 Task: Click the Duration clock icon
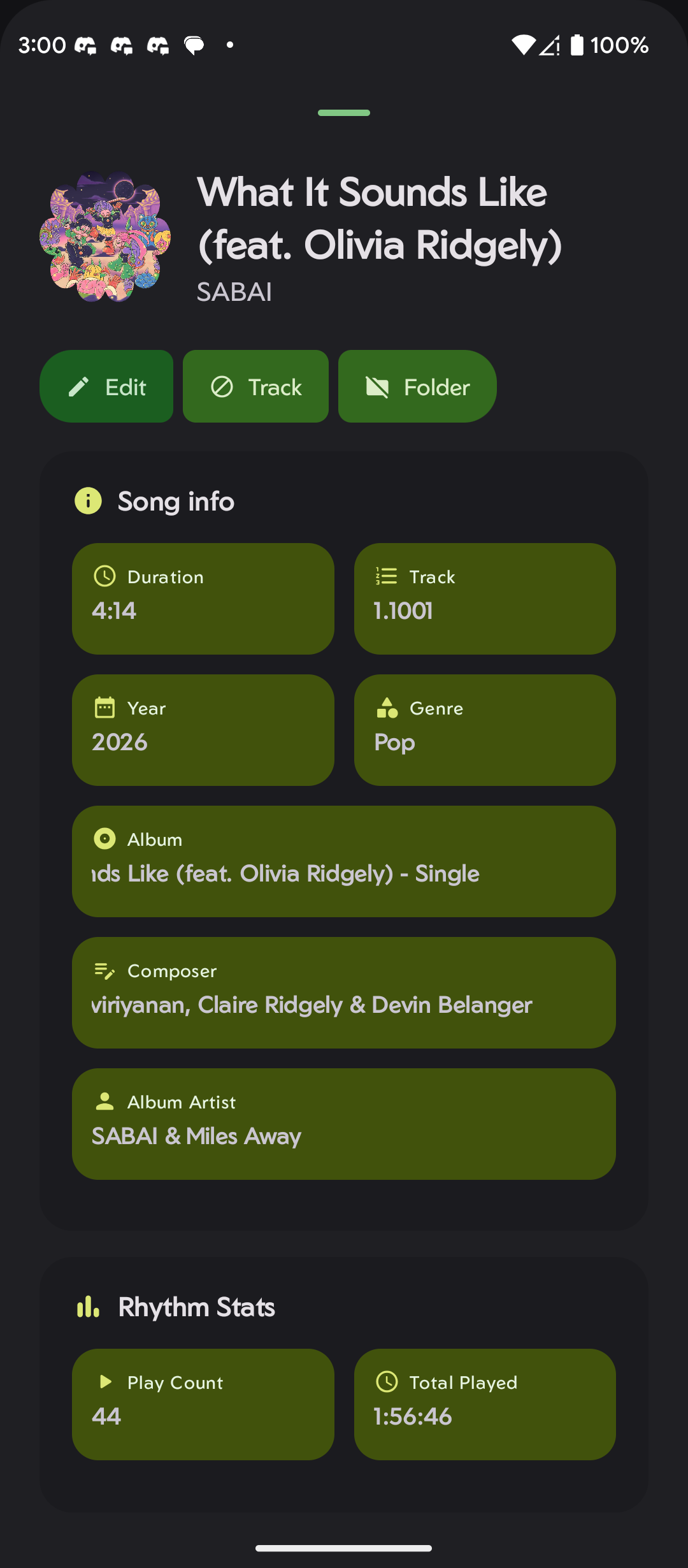[104, 577]
